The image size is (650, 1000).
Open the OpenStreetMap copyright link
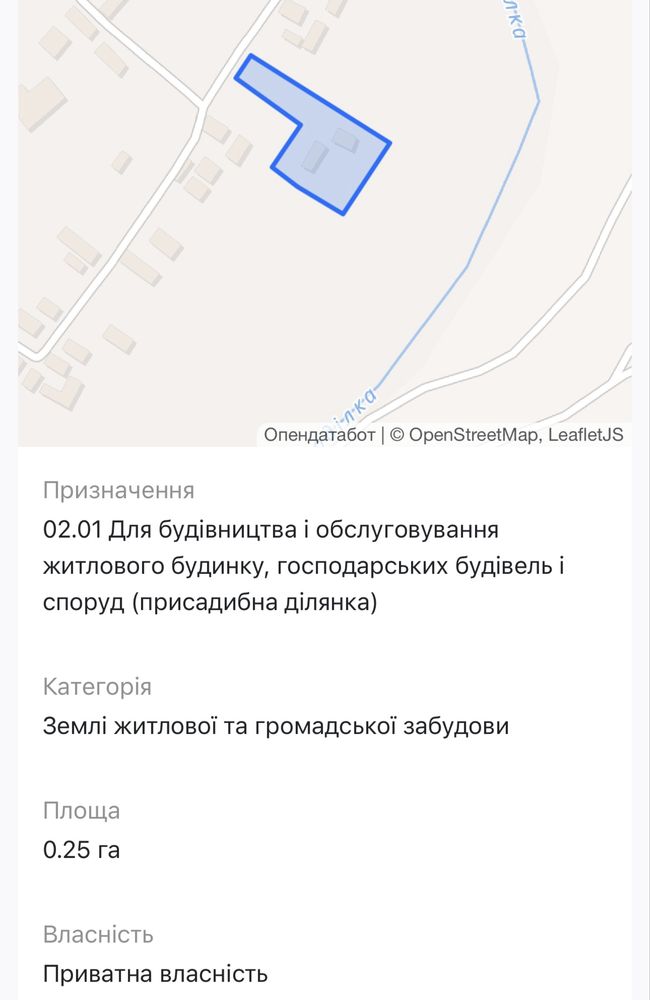pos(475,435)
